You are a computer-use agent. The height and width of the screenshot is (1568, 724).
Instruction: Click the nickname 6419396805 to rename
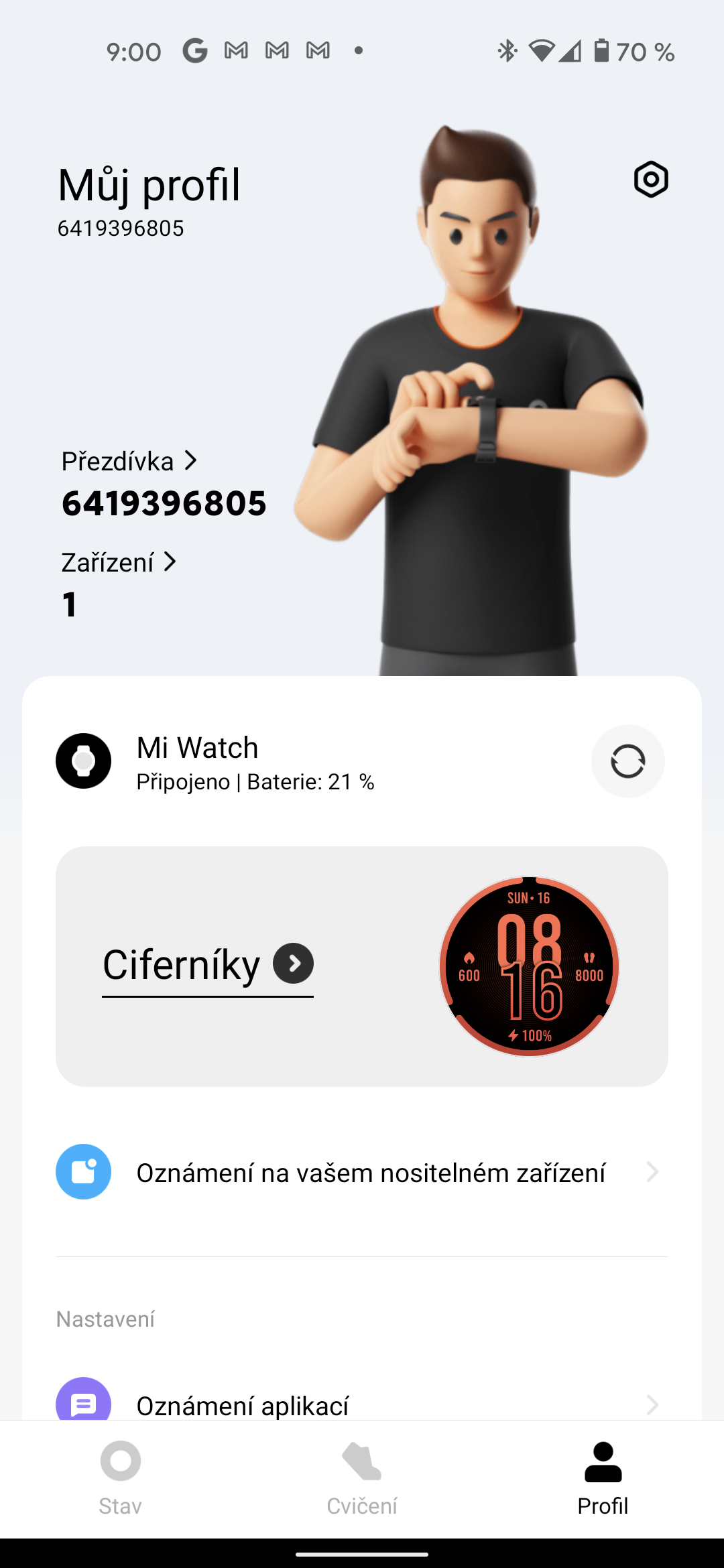(163, 504)
